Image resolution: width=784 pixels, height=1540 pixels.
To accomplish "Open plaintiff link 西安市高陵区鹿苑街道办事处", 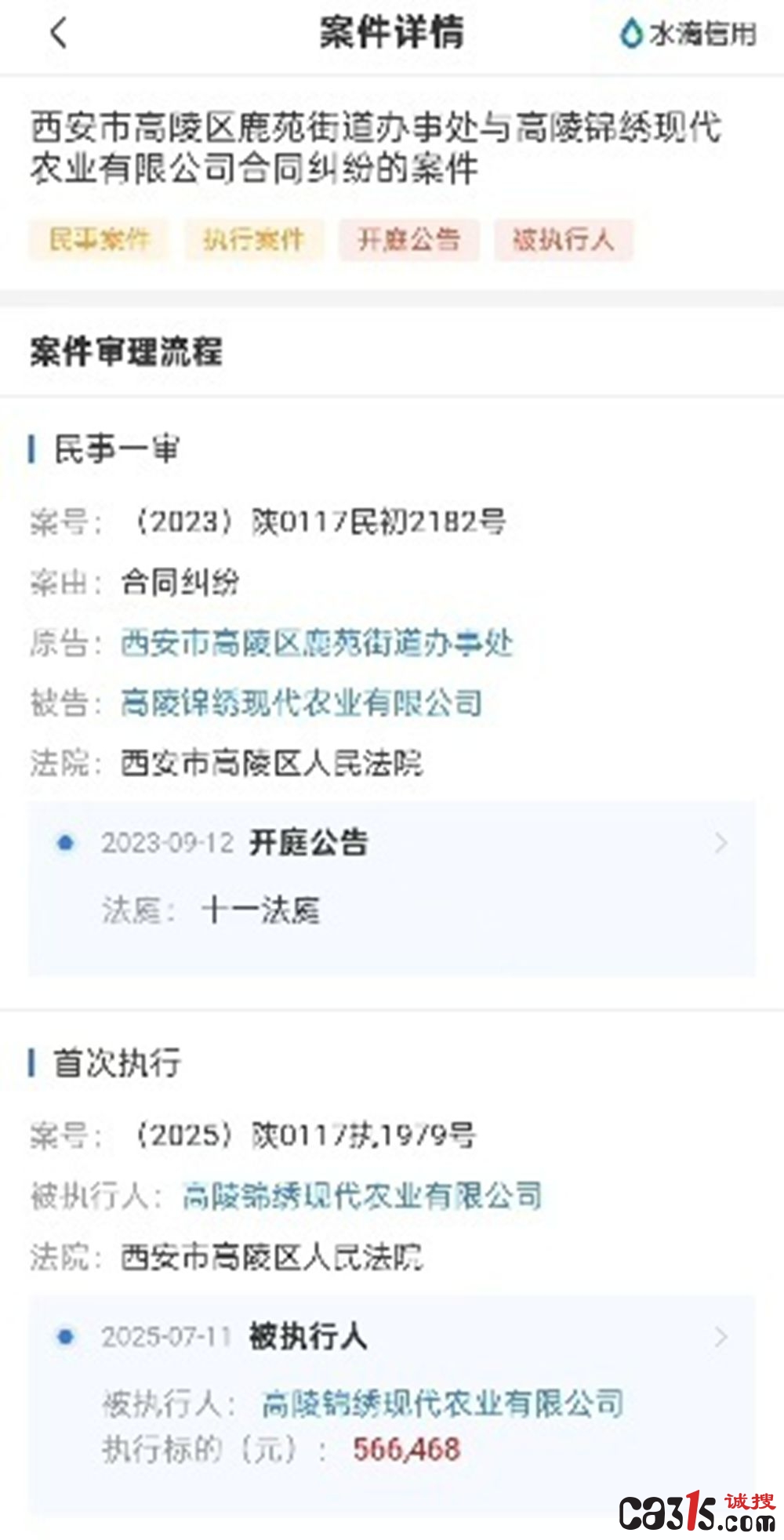I will [317, 644].
